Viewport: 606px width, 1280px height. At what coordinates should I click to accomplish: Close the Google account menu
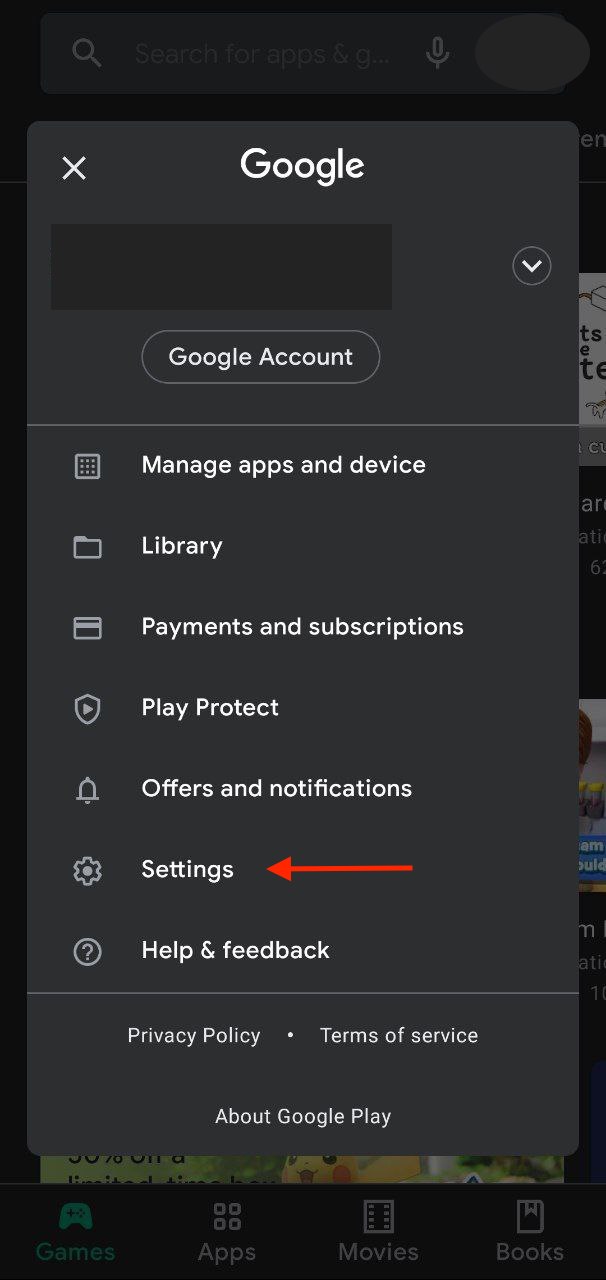(74, 168)
